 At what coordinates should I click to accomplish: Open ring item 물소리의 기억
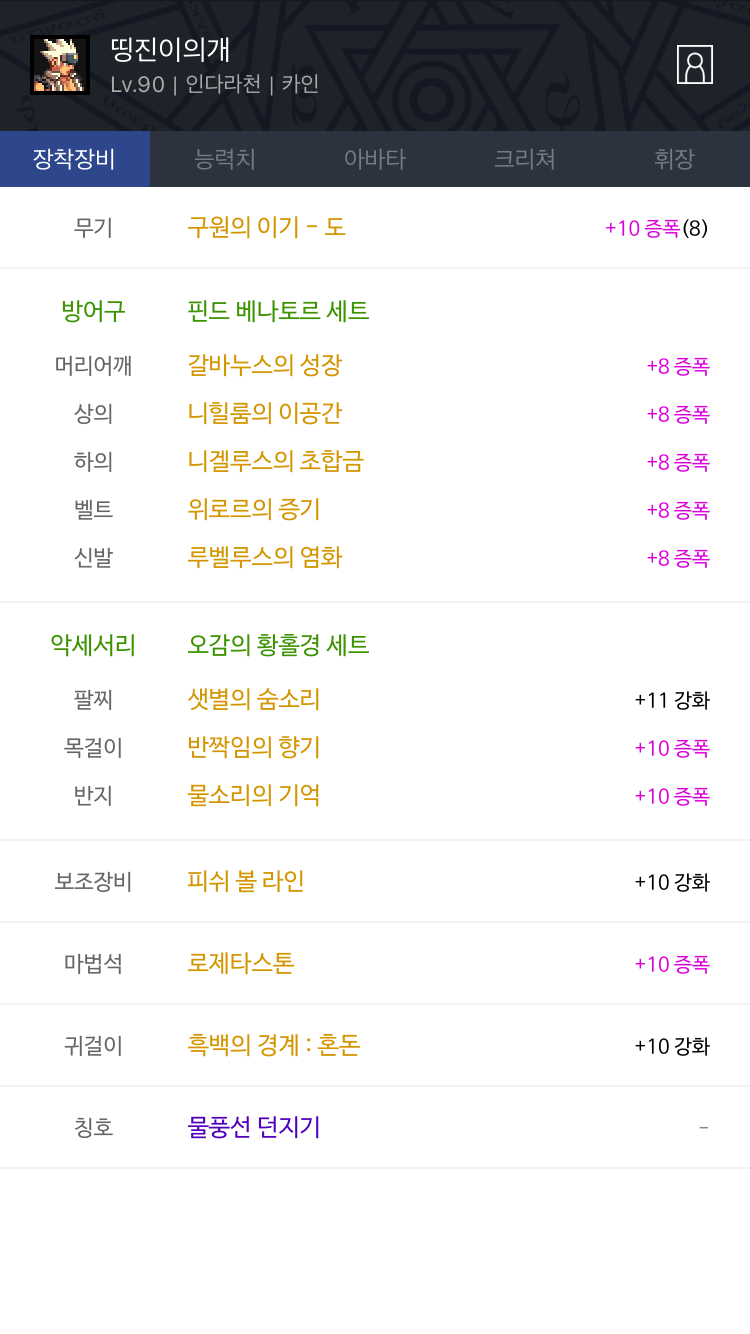point(254,795)
